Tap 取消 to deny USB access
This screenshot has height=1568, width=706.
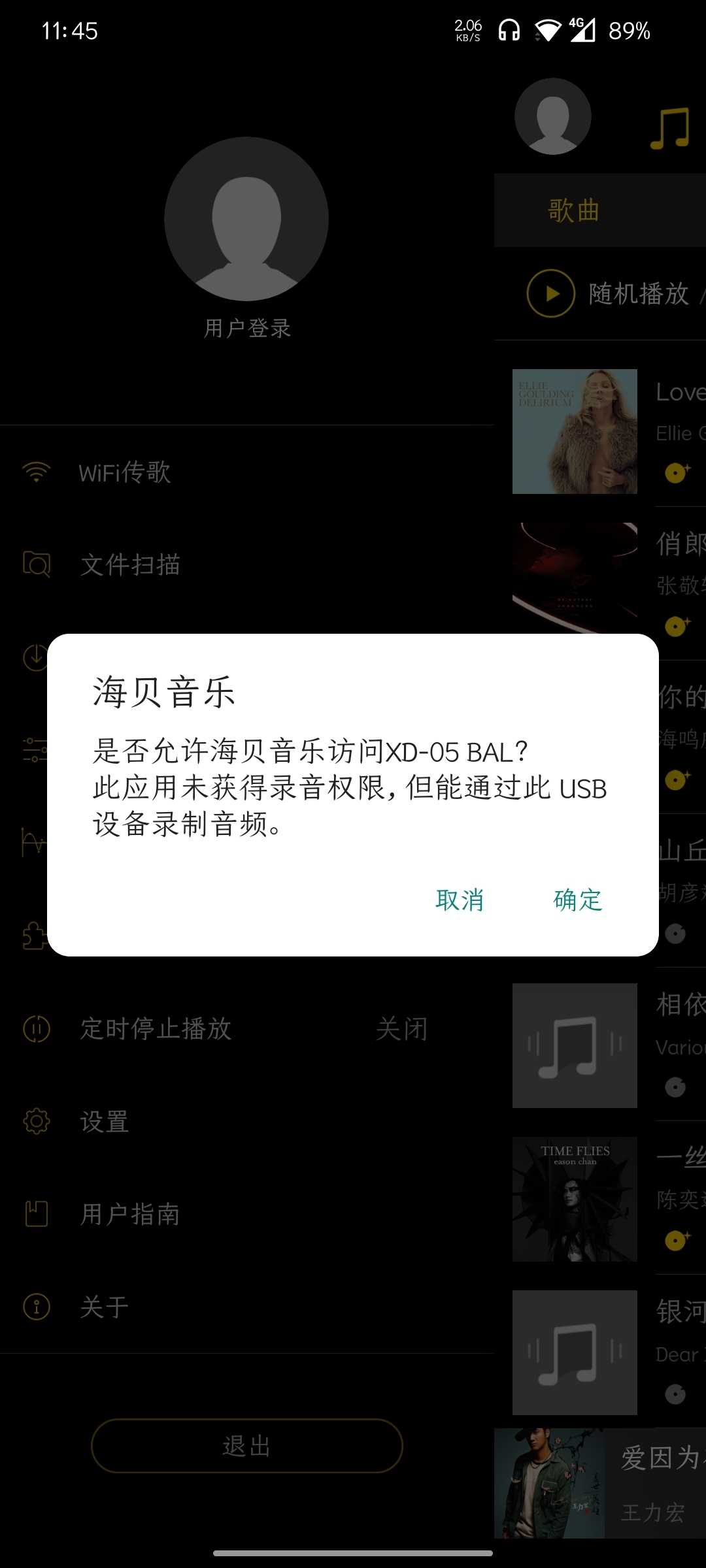coord(460,900)
